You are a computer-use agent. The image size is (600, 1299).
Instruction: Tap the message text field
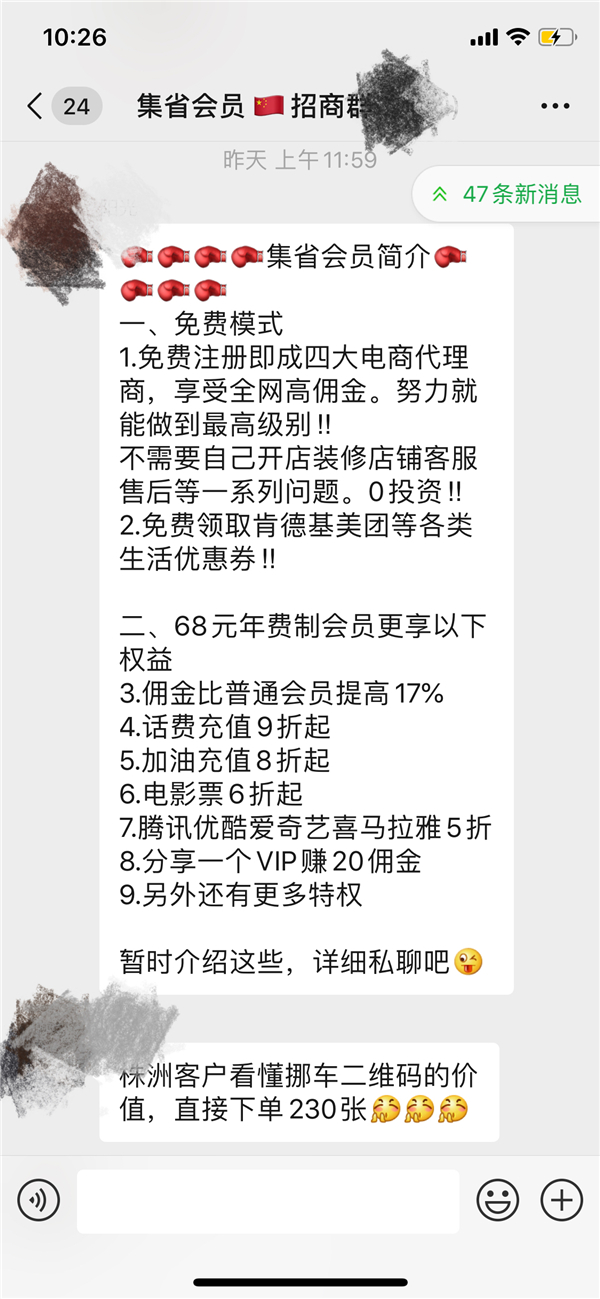(268, 1200)
